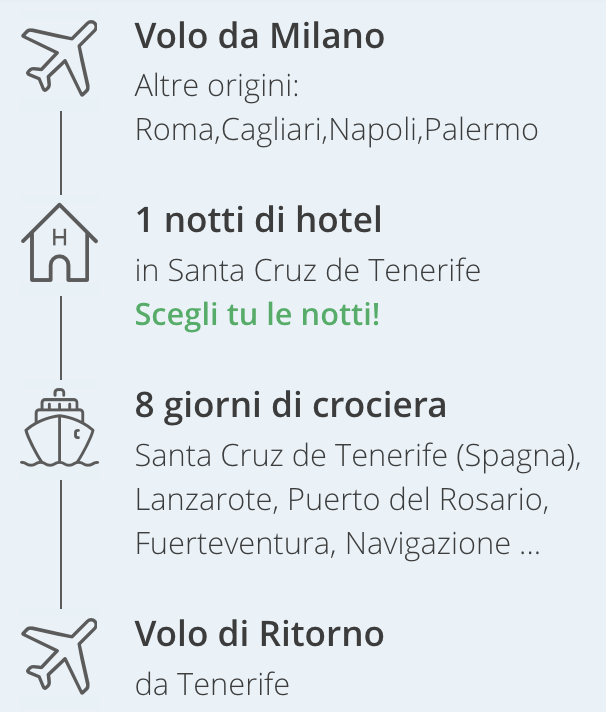This screenshot has width=606, height=712.
Task: Tap the green 'Scegli tu le notti!' link
Action: click(257, 314)
